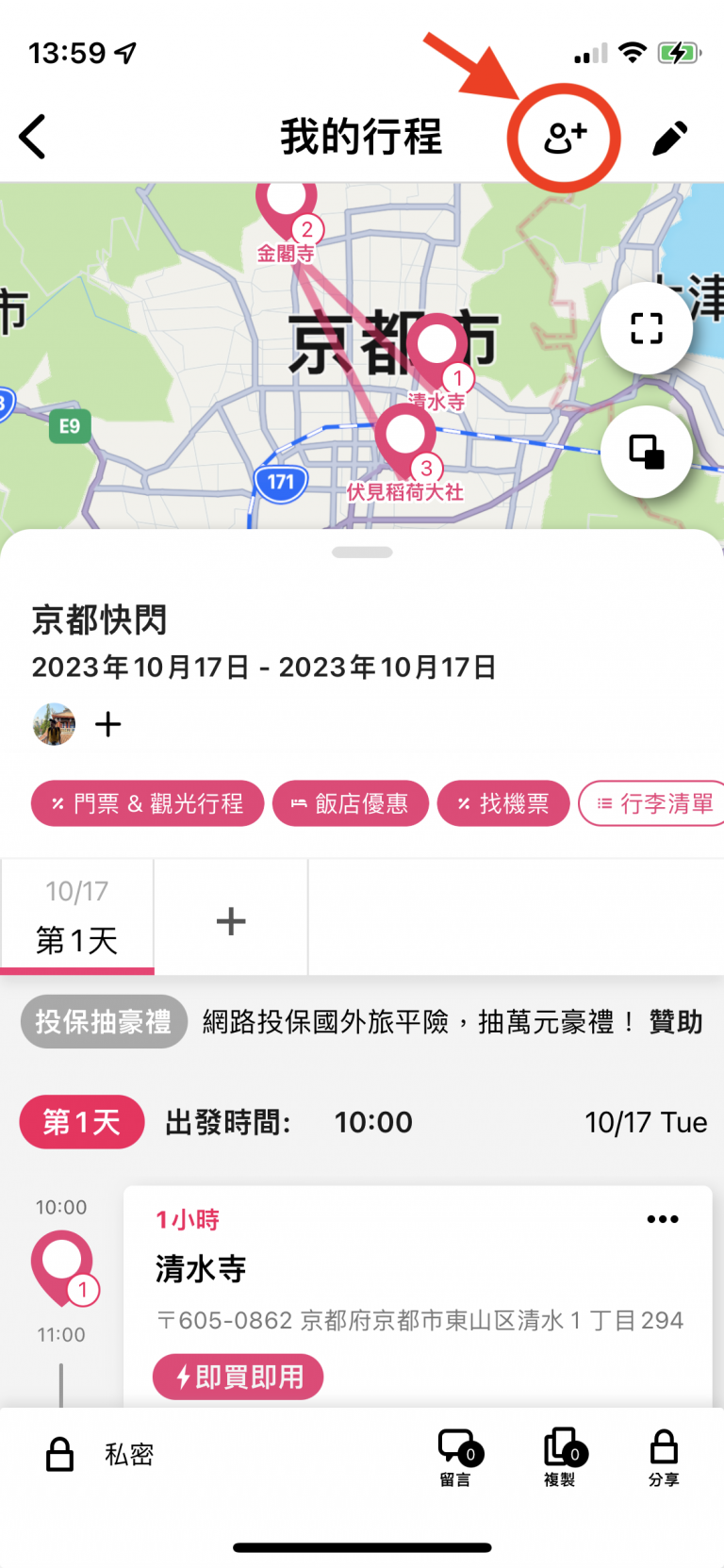Open 留言 comments from the bottom bar
This screenshot has height=1568, width=724.
click(x=456, y=1455)
